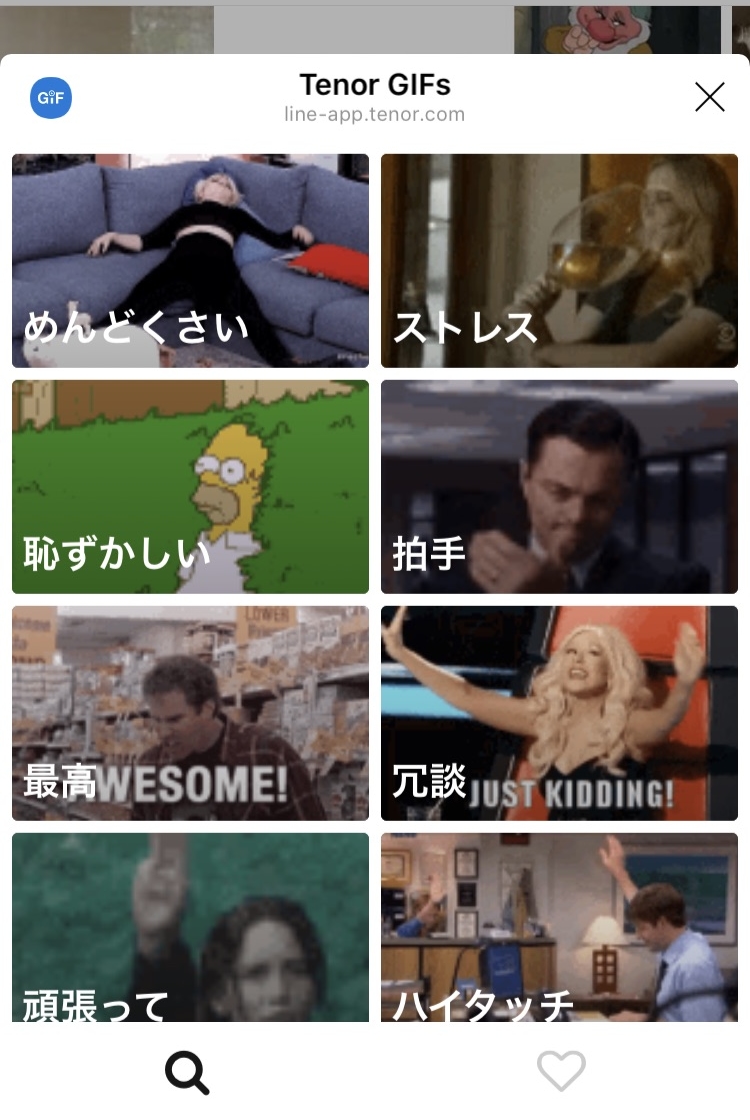Browse the 拍手 GIF category
Viewport: 750px width, 1120px height.
tap(559, 487)
